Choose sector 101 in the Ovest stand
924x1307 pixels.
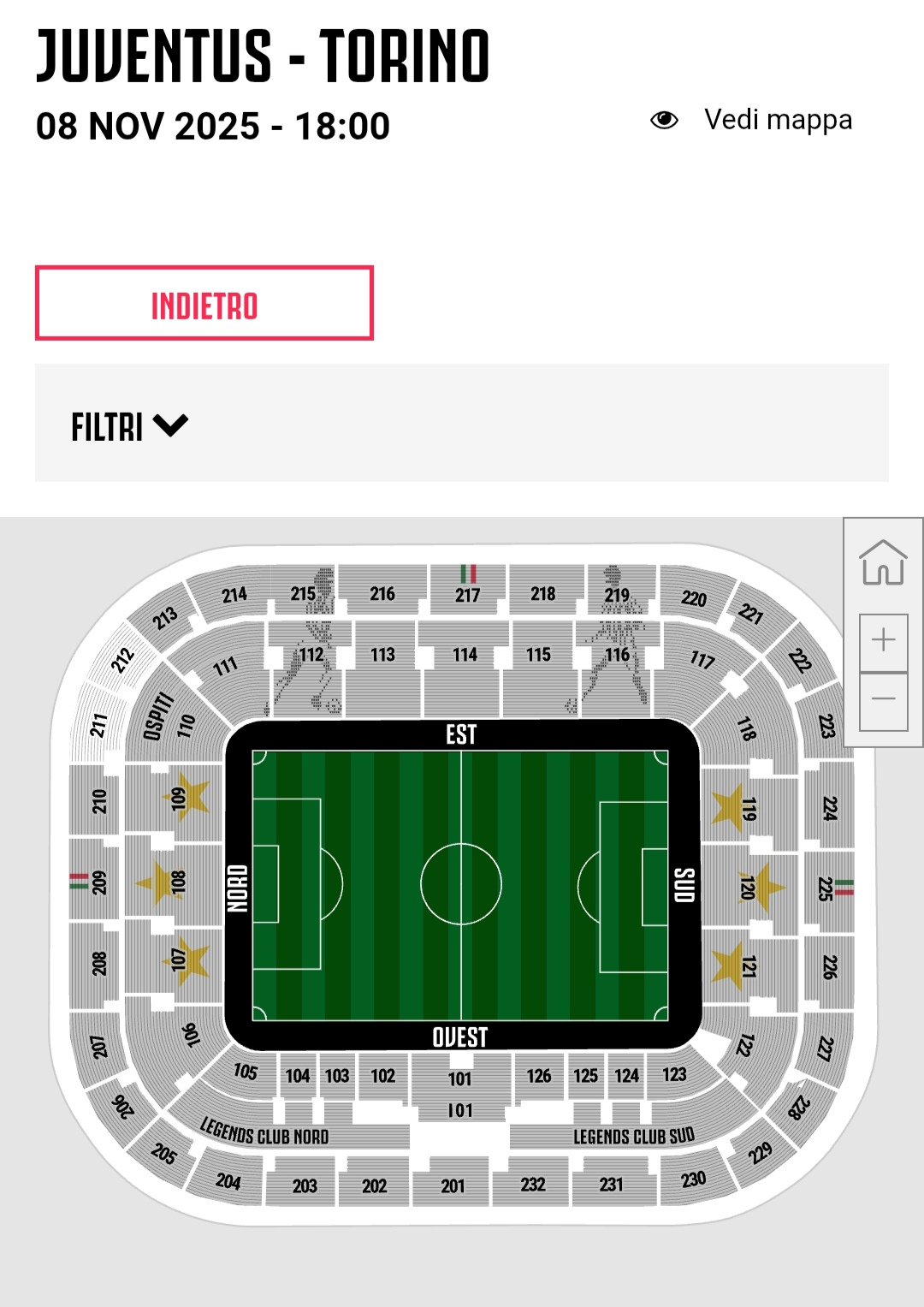459,1079
